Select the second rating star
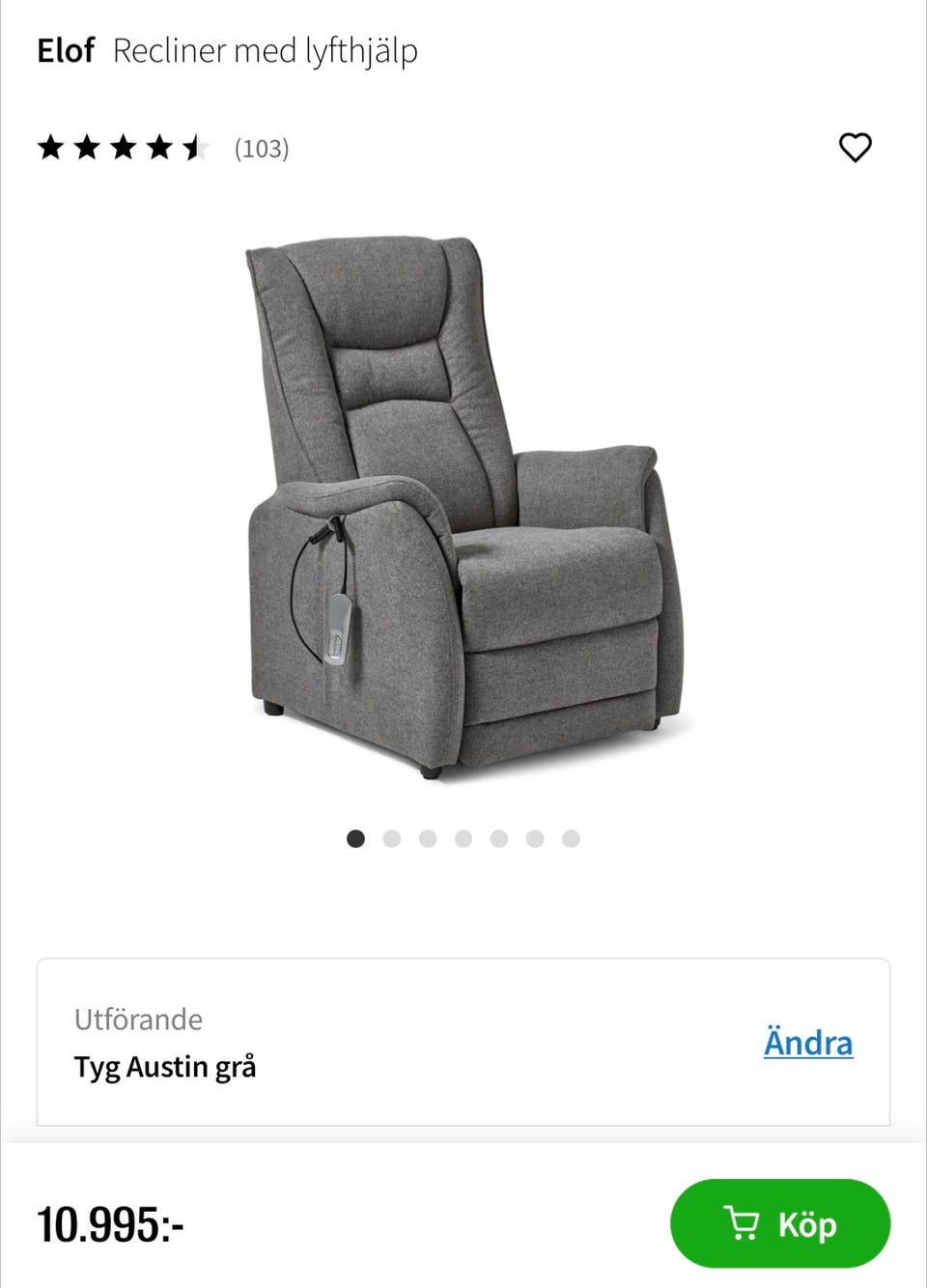 tap(86, 148)
